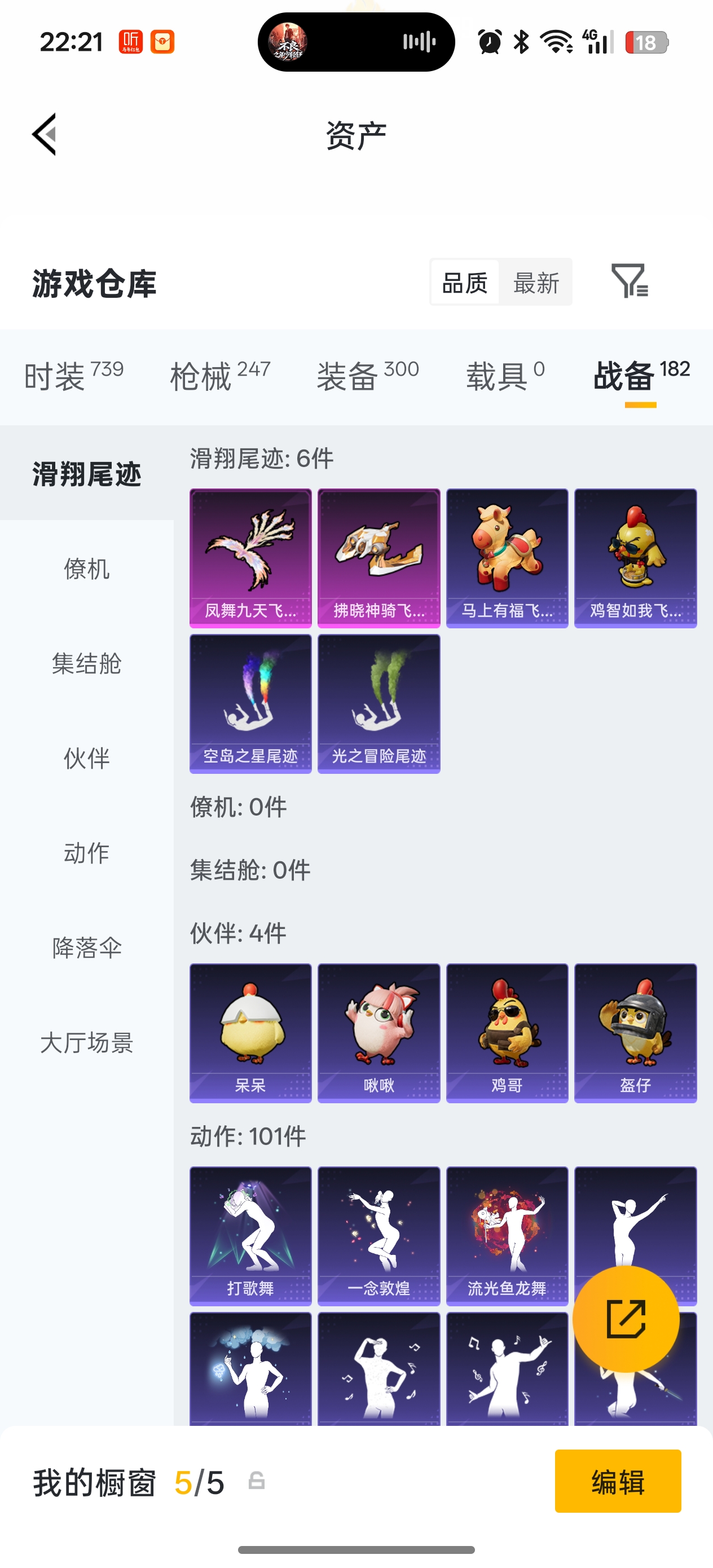
Task: Jump to 动作 category in sidebar
Action: tap(86, 853)
